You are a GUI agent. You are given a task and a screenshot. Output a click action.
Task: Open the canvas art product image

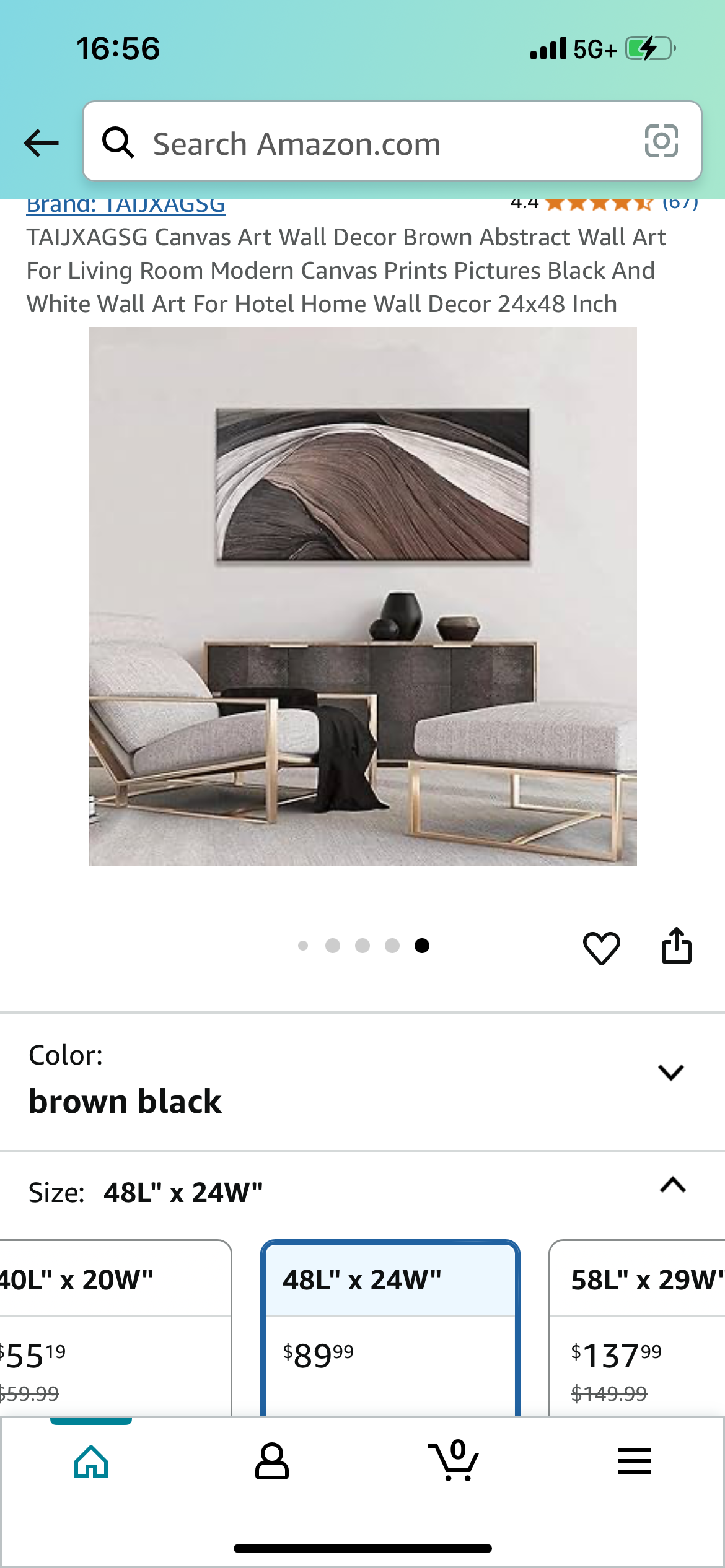(362, 596)
